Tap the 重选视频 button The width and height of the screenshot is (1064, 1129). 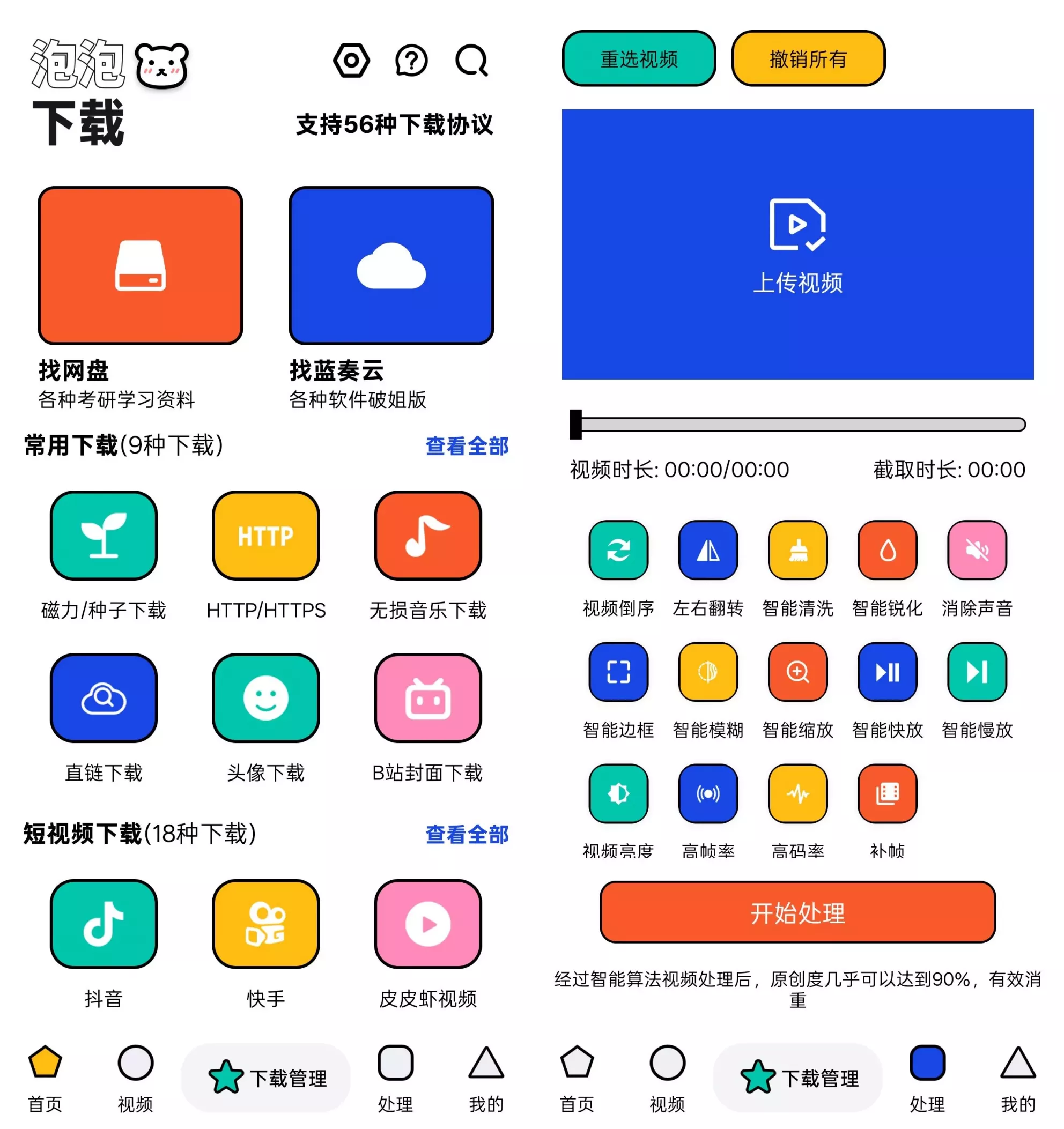point(639,58)
